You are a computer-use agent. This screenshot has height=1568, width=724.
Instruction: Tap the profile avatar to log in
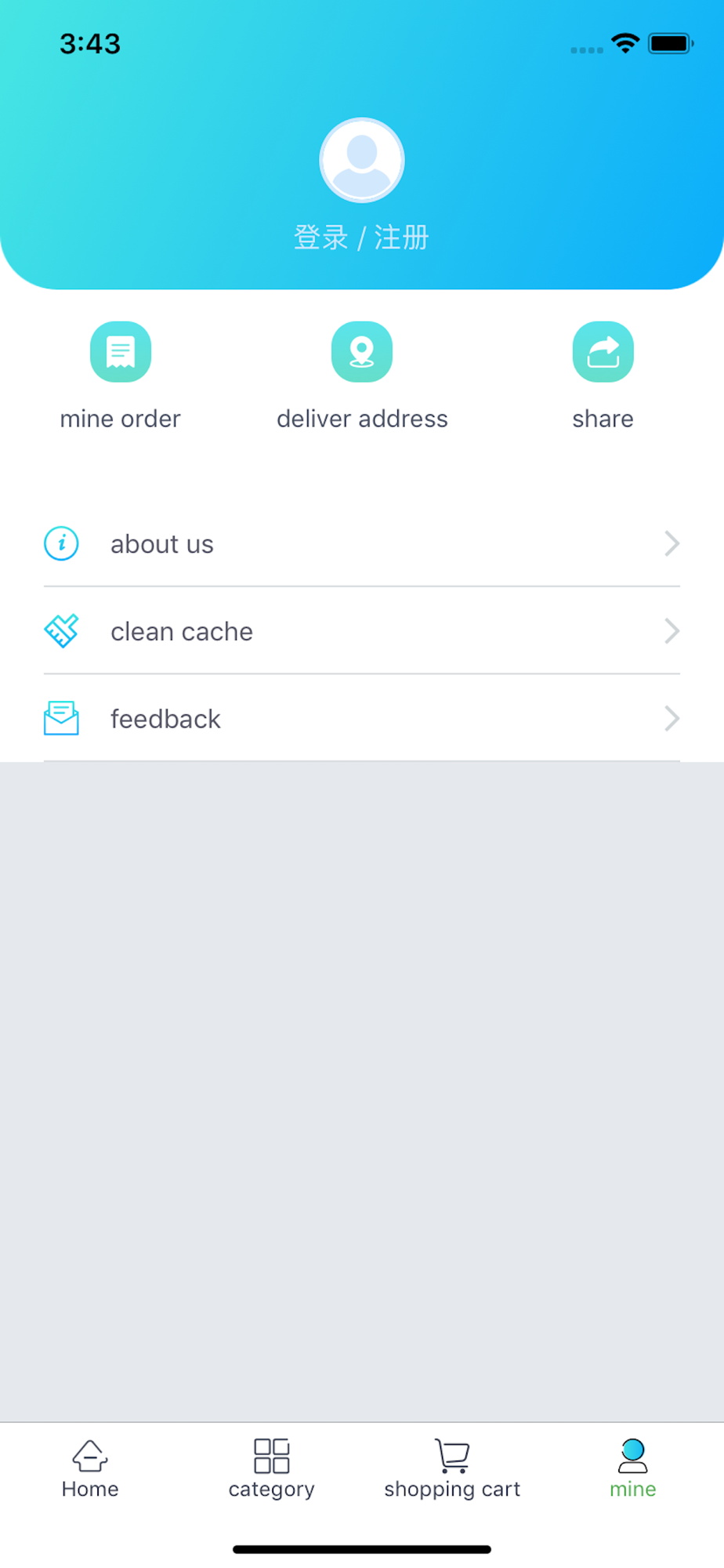coord(362,160)
